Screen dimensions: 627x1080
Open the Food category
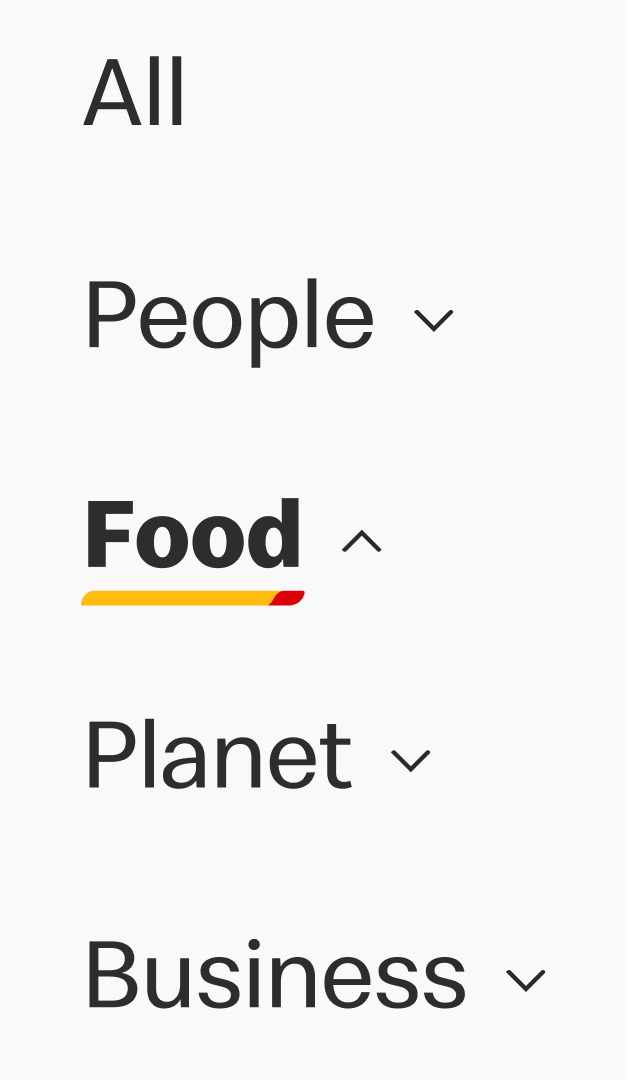193,534
